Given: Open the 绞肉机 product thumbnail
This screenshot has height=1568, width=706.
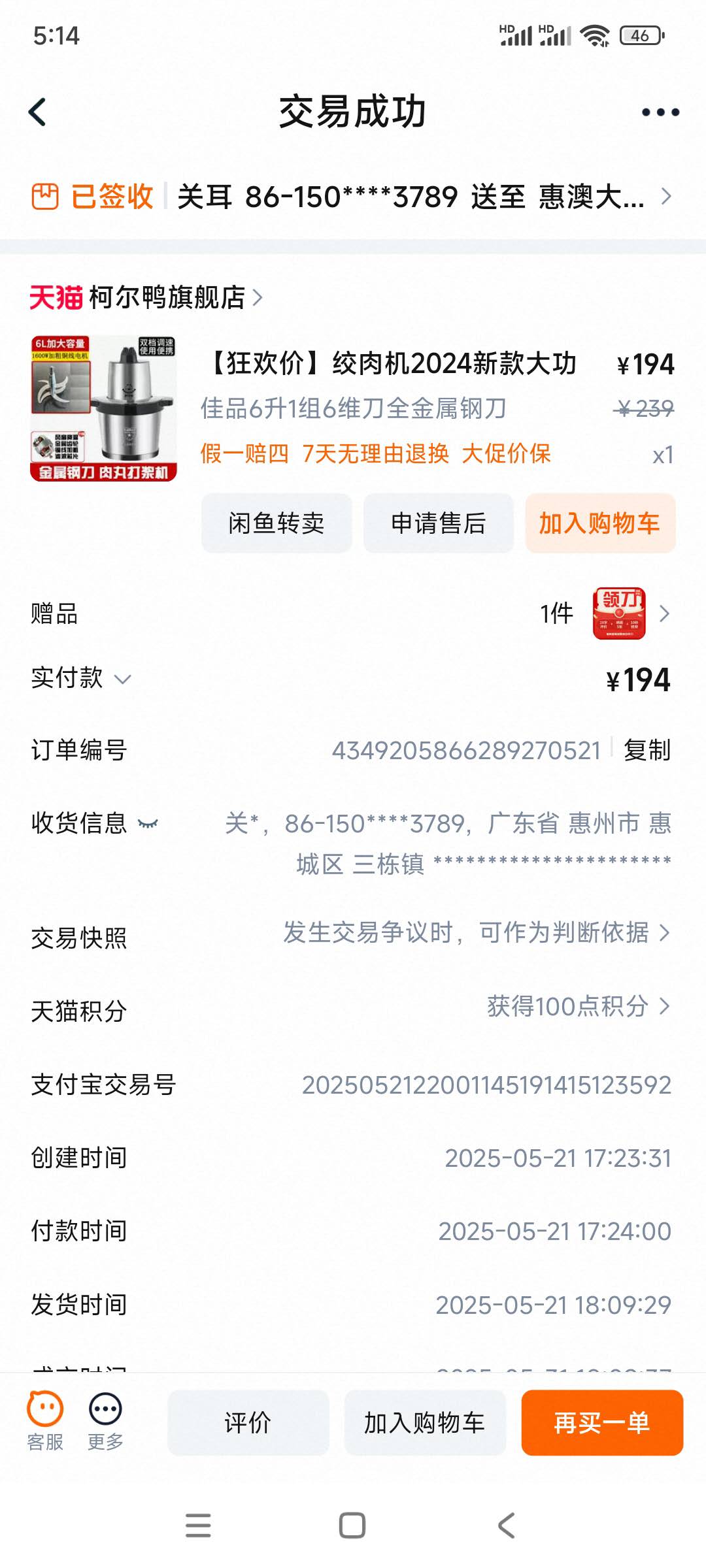Looking at the screenshot, I should pos(103,408).
